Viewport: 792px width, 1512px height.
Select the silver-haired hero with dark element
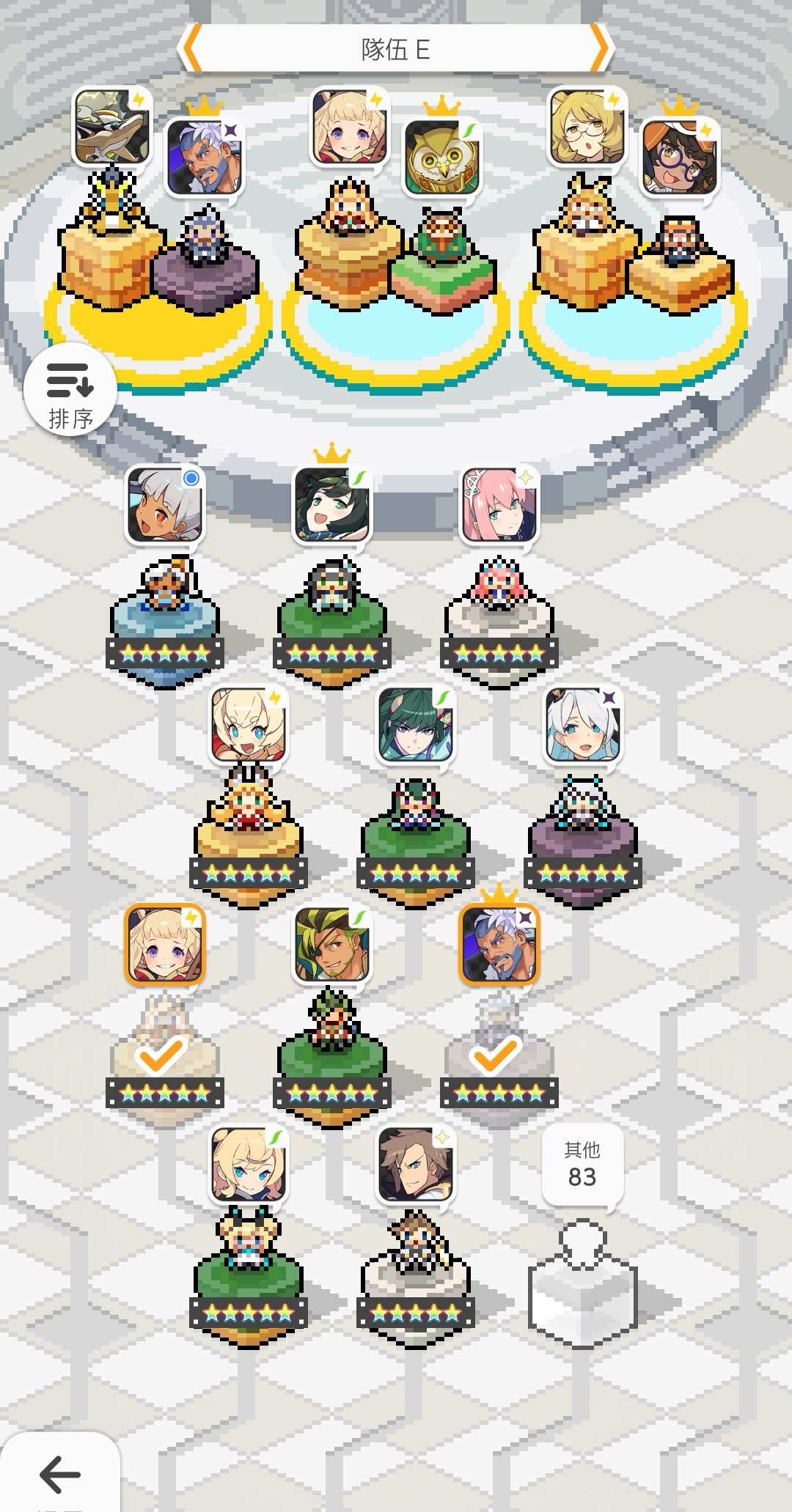pos(582,726)
